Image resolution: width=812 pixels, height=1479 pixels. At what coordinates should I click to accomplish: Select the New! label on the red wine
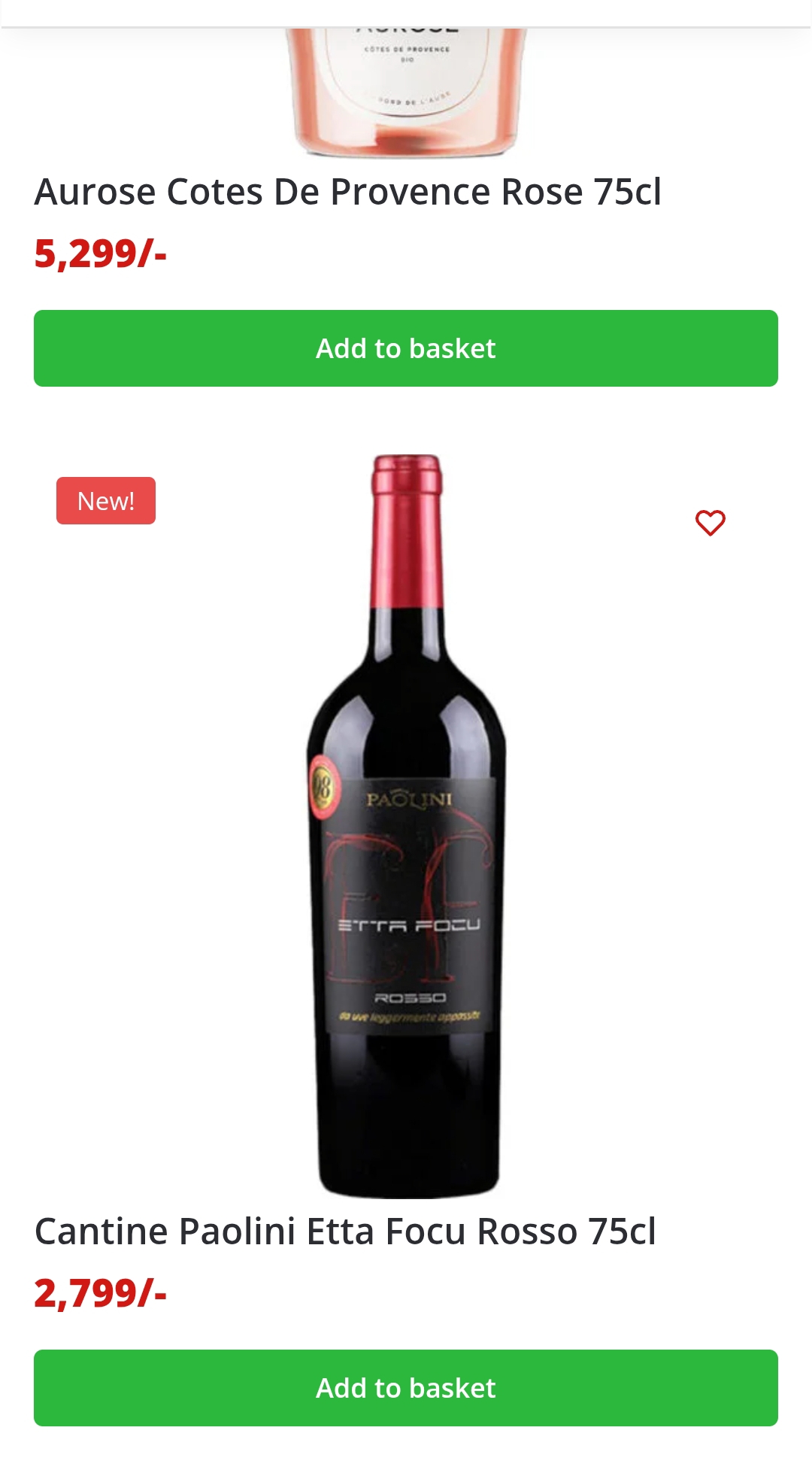(105, 500)
